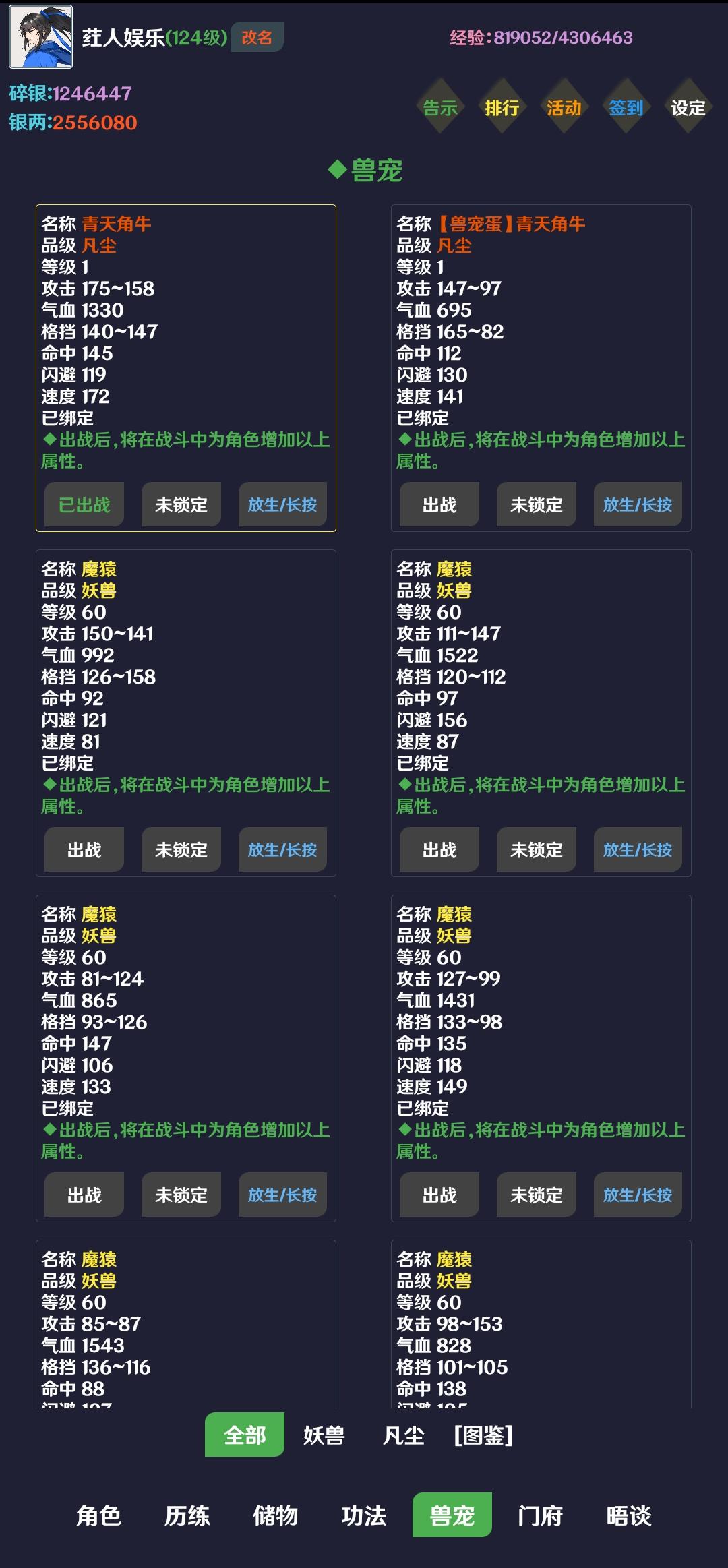Send out the 【兽宠蛋】青天角牛 to battle
This screenshot has height=1568, width=728.
[x=439, y=504]
